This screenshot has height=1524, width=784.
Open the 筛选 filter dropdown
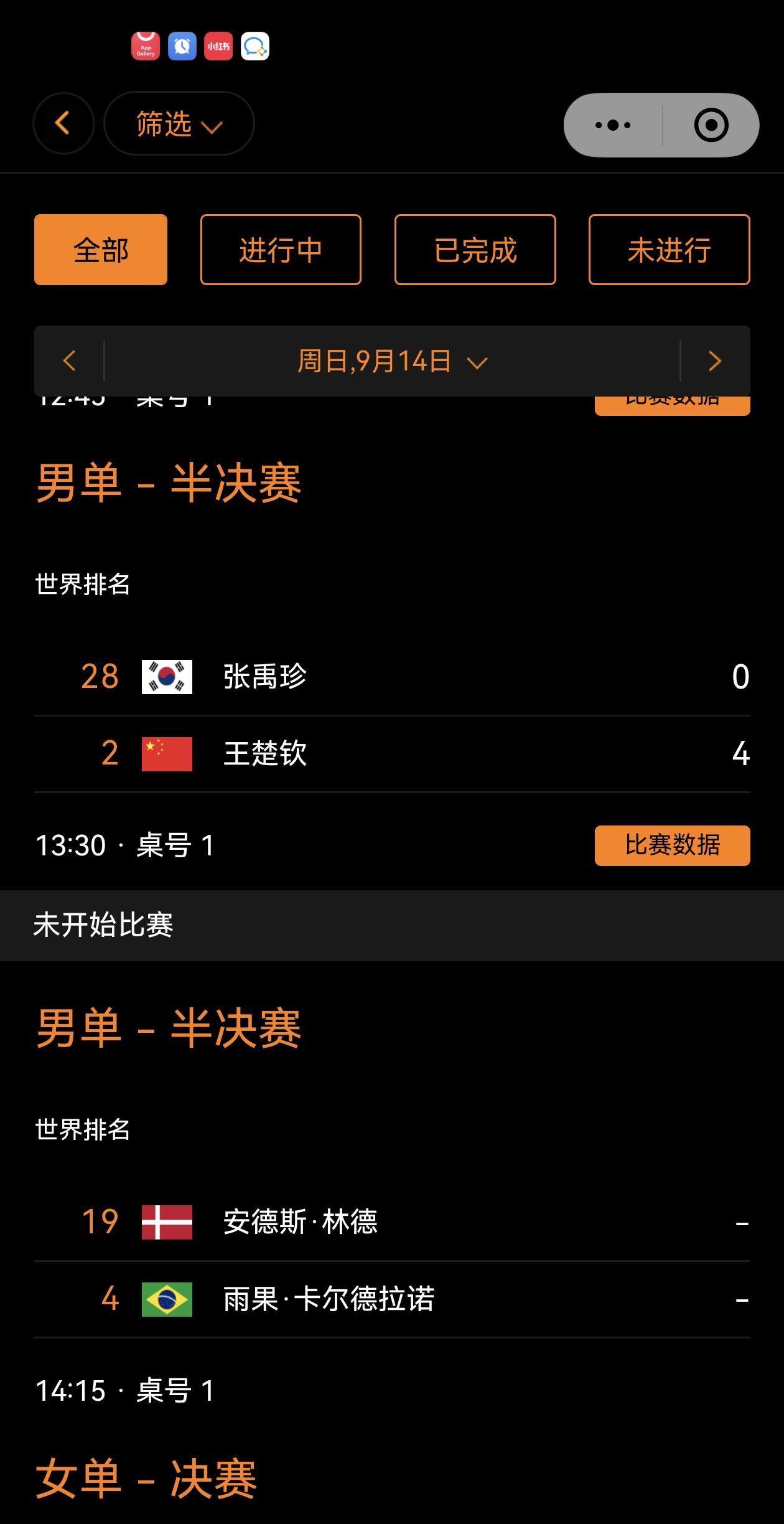(x=179, y=123)
